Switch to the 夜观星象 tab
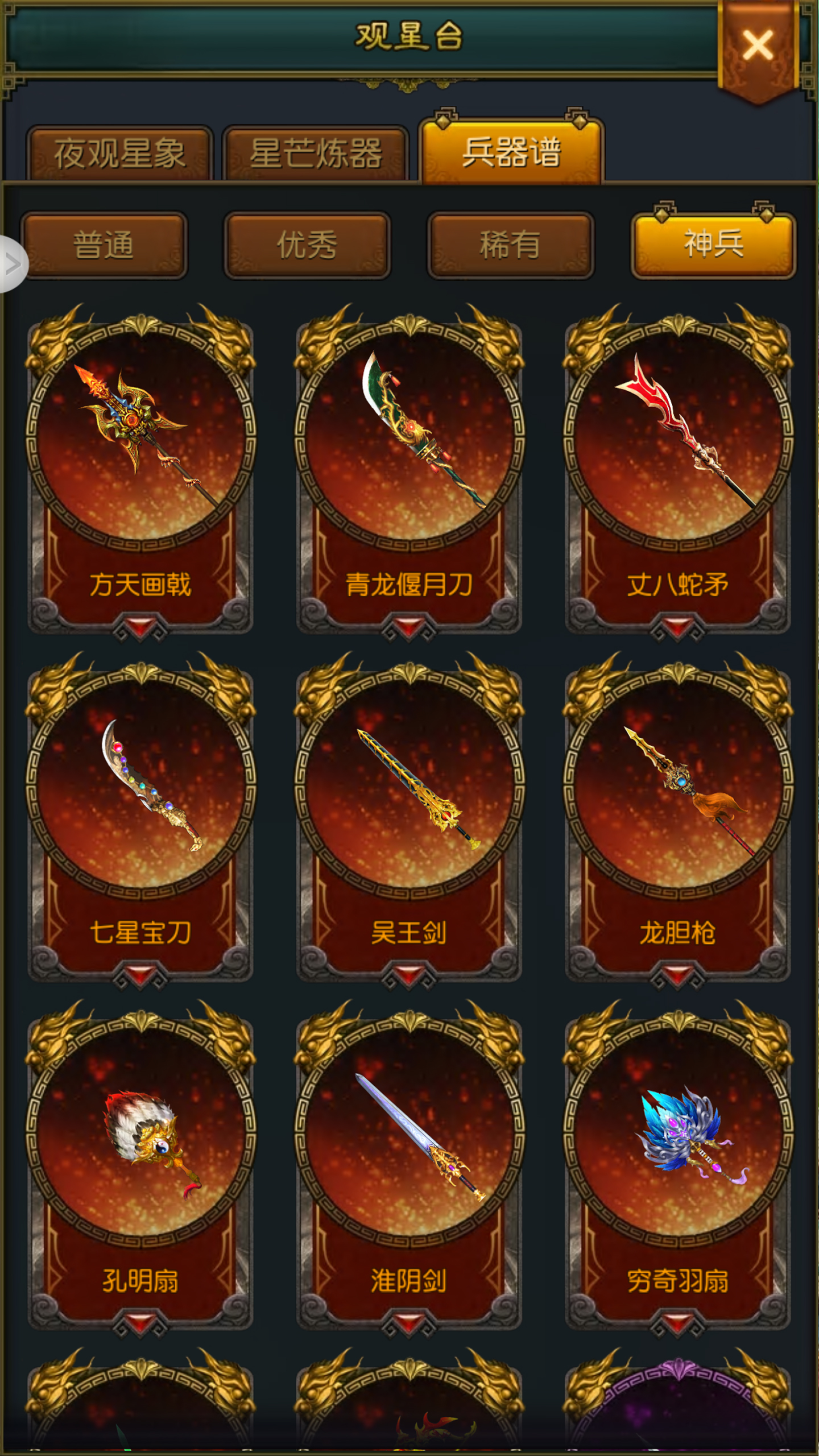Screen dimensions: 819x1456 [119, 154]
